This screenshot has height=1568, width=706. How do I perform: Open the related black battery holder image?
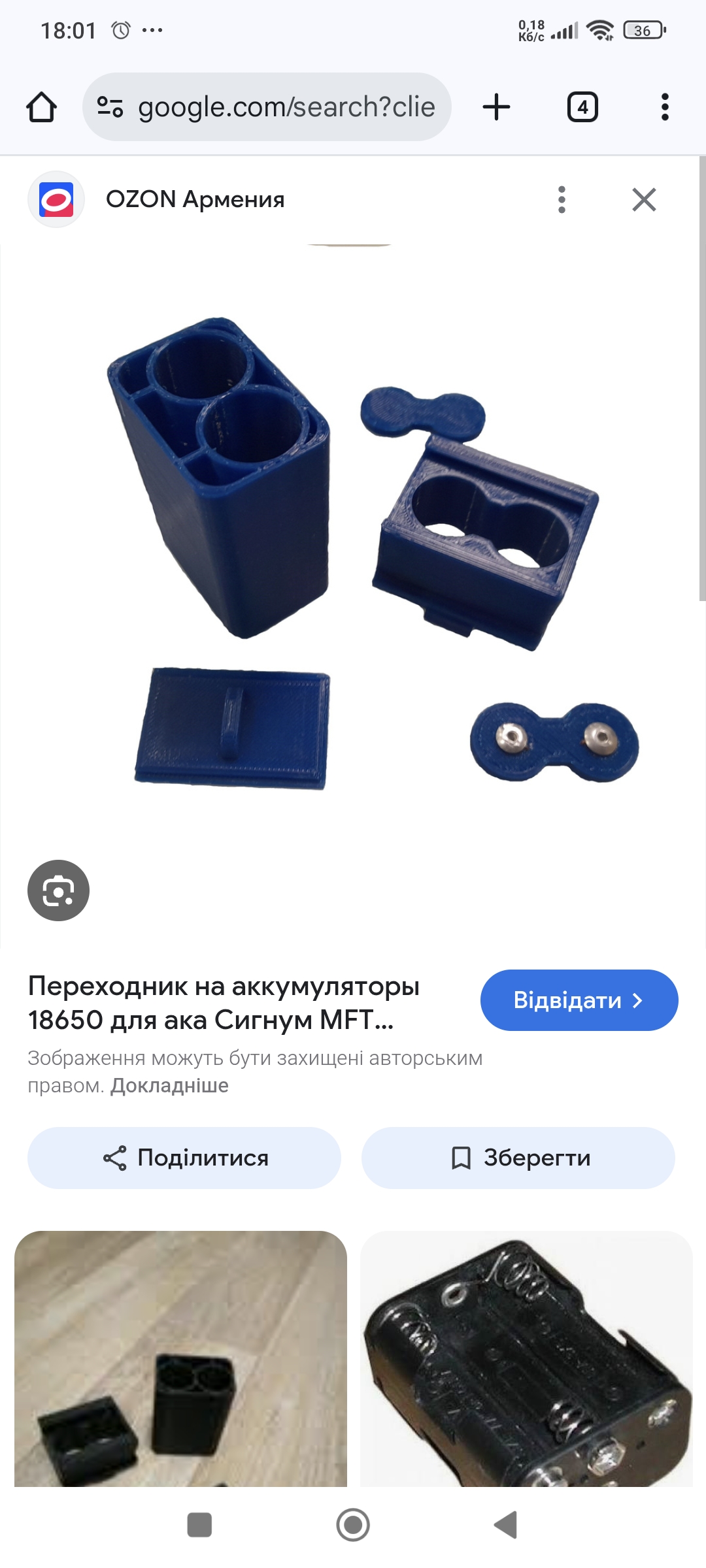coord(526,1359)
